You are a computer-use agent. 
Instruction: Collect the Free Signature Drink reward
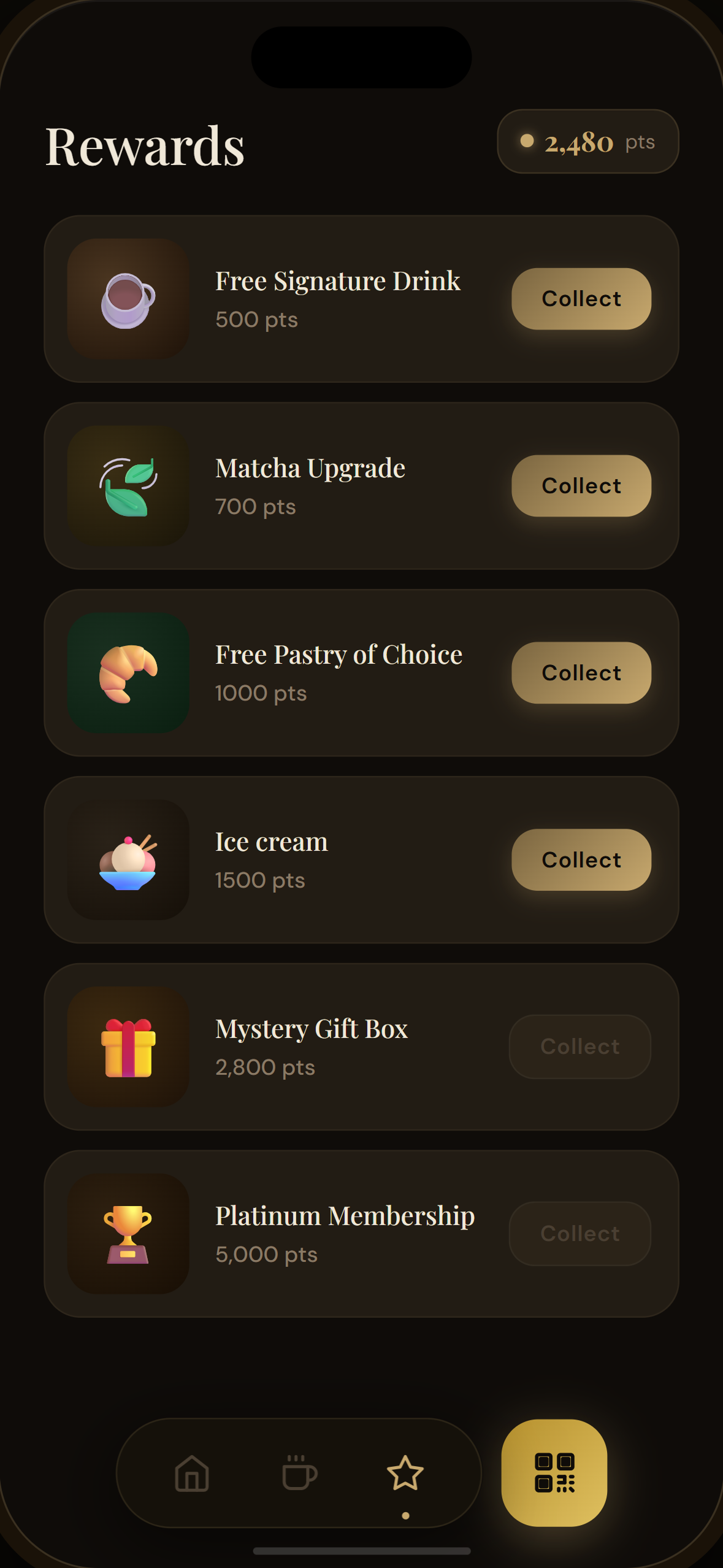(x=580, y=299)
